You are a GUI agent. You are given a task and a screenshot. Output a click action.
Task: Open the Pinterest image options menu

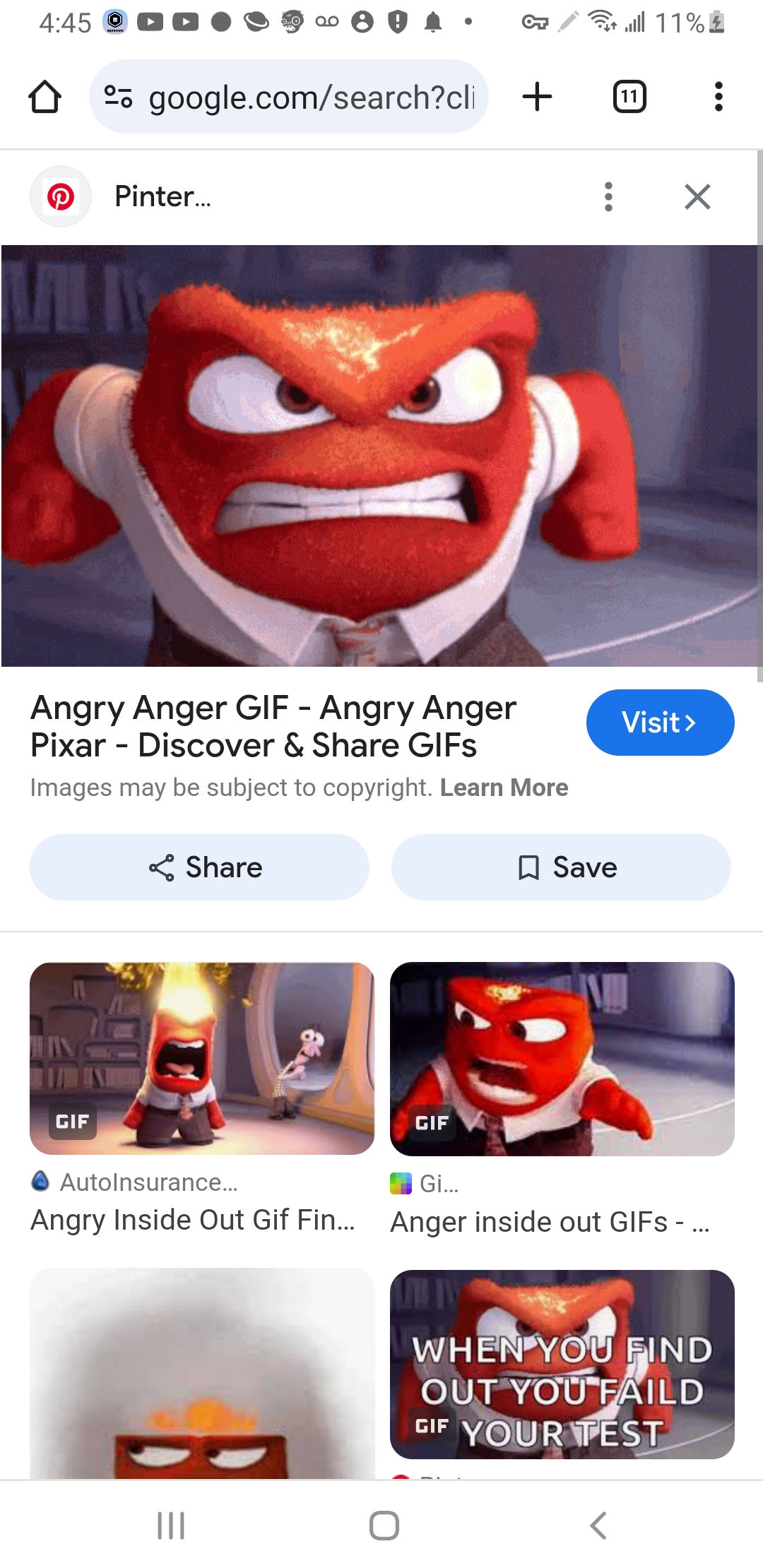click(608, 197)
